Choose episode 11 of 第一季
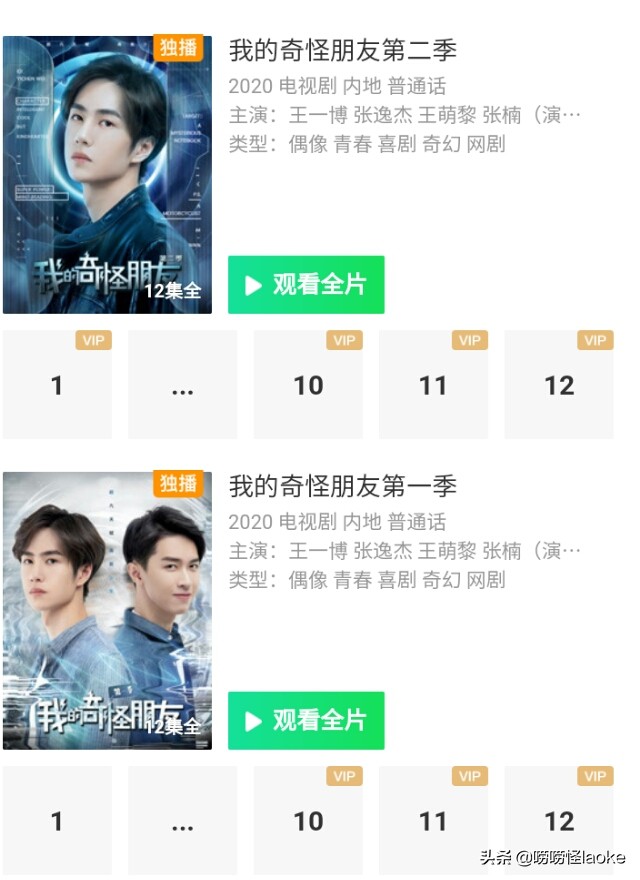640x880 pixels. (x=433, y=821)
